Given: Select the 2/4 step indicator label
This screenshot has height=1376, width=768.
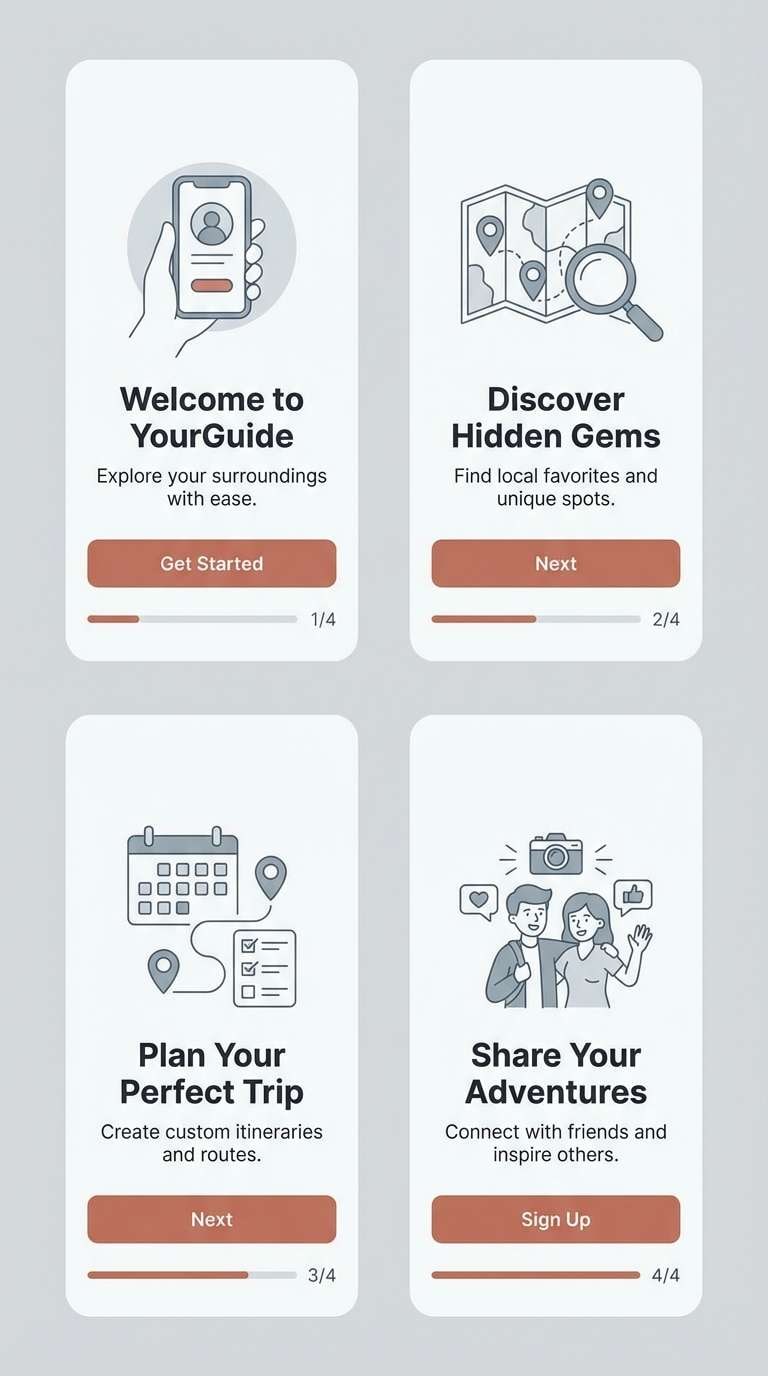Looking at the screenshot, I should coord(664,619).
